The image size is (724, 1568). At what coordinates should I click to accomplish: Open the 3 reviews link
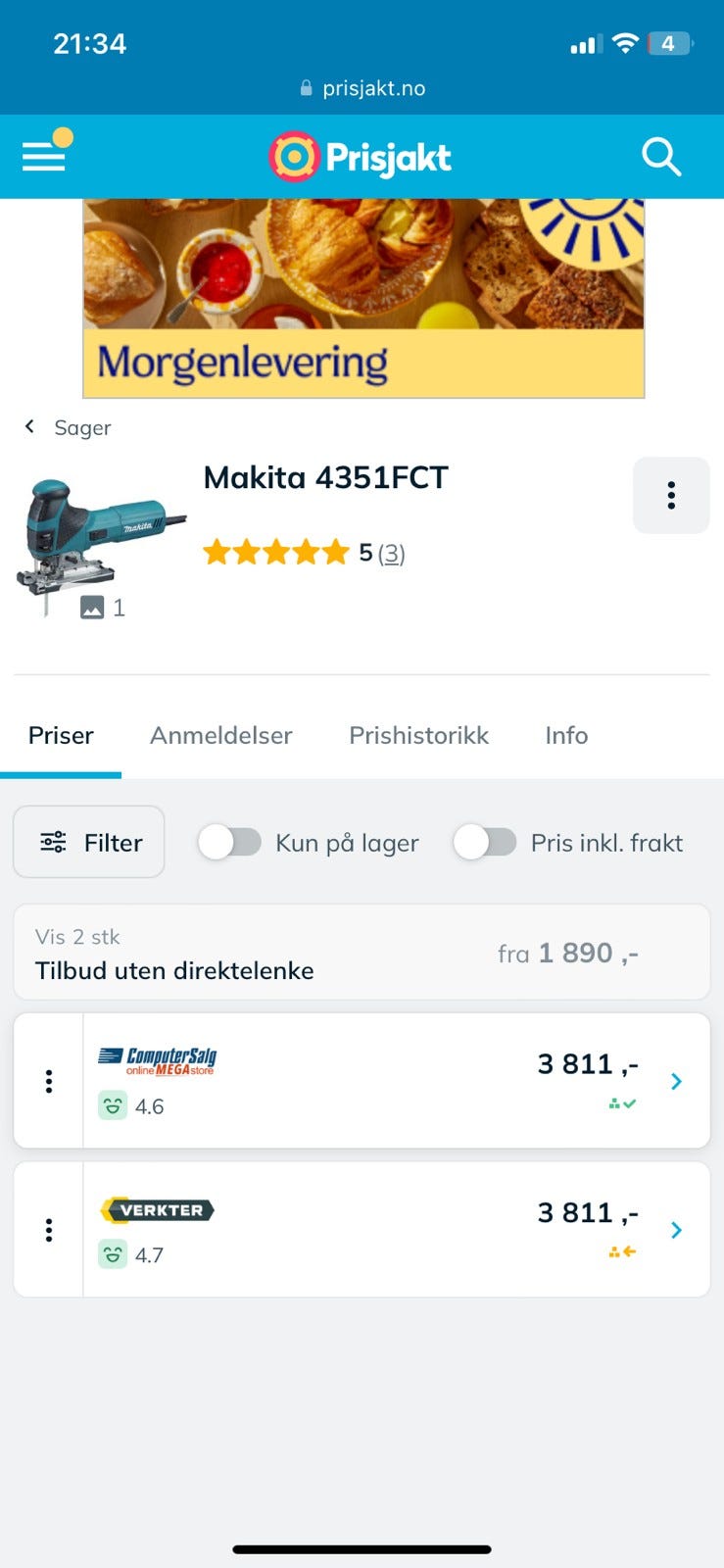click(392, 554)
